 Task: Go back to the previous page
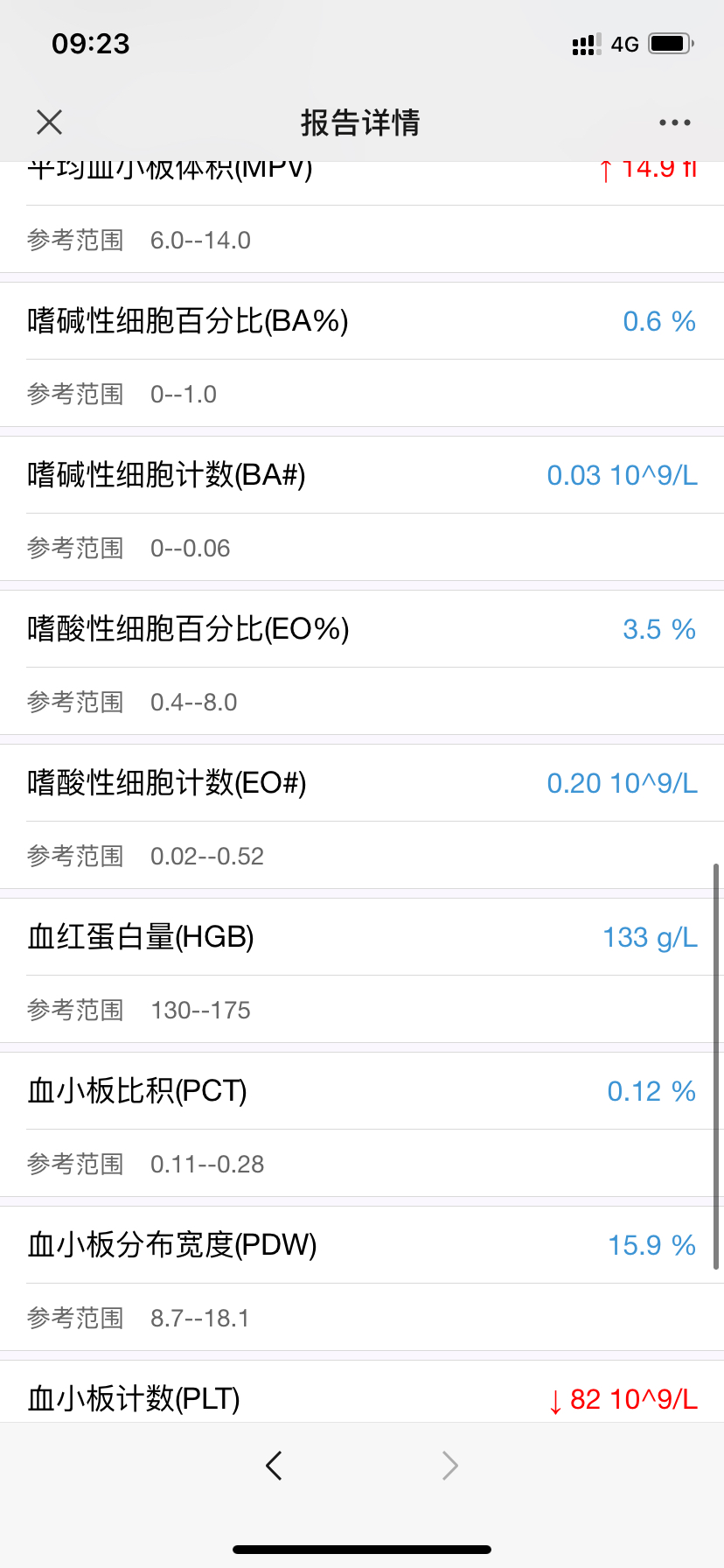point(274,1465)
